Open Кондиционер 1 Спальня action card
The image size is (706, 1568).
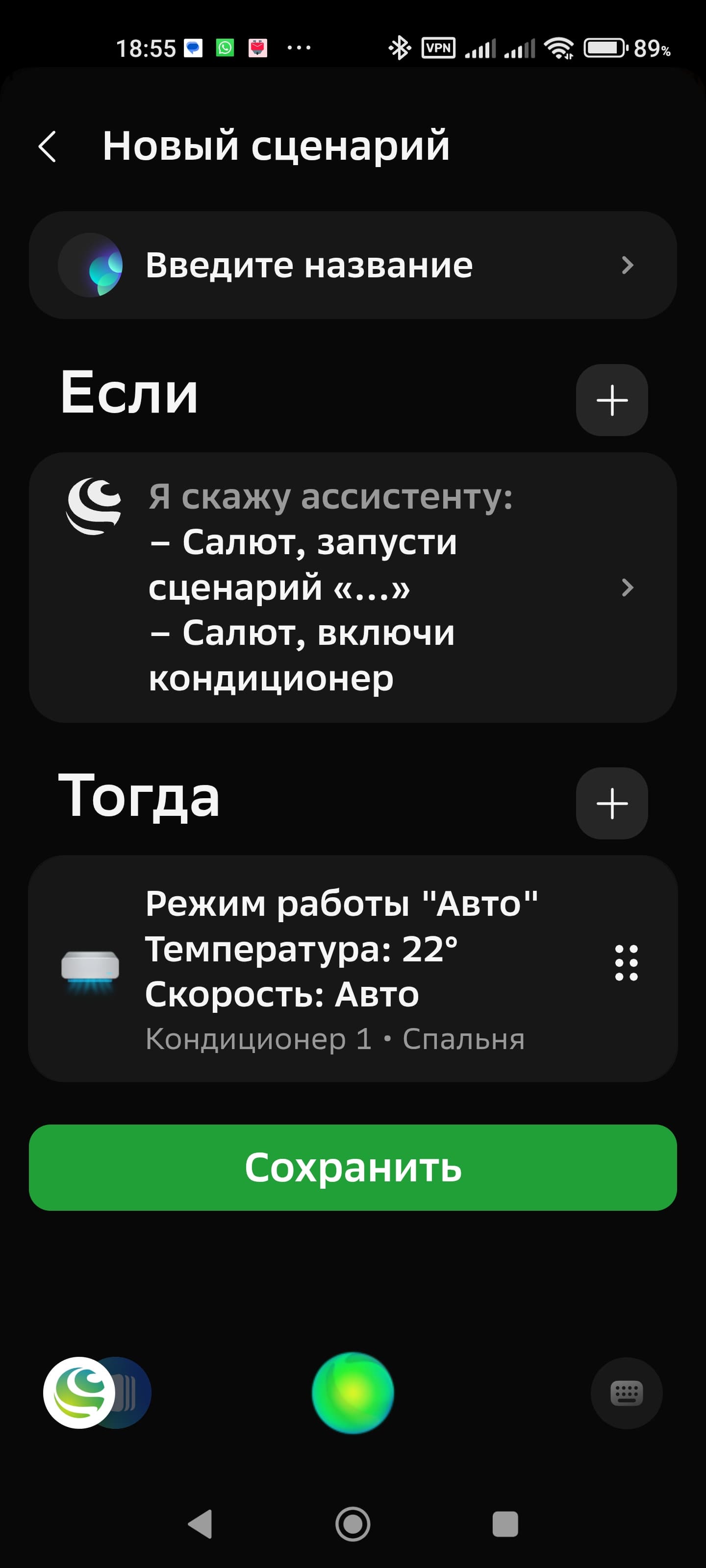pos(341,968)
